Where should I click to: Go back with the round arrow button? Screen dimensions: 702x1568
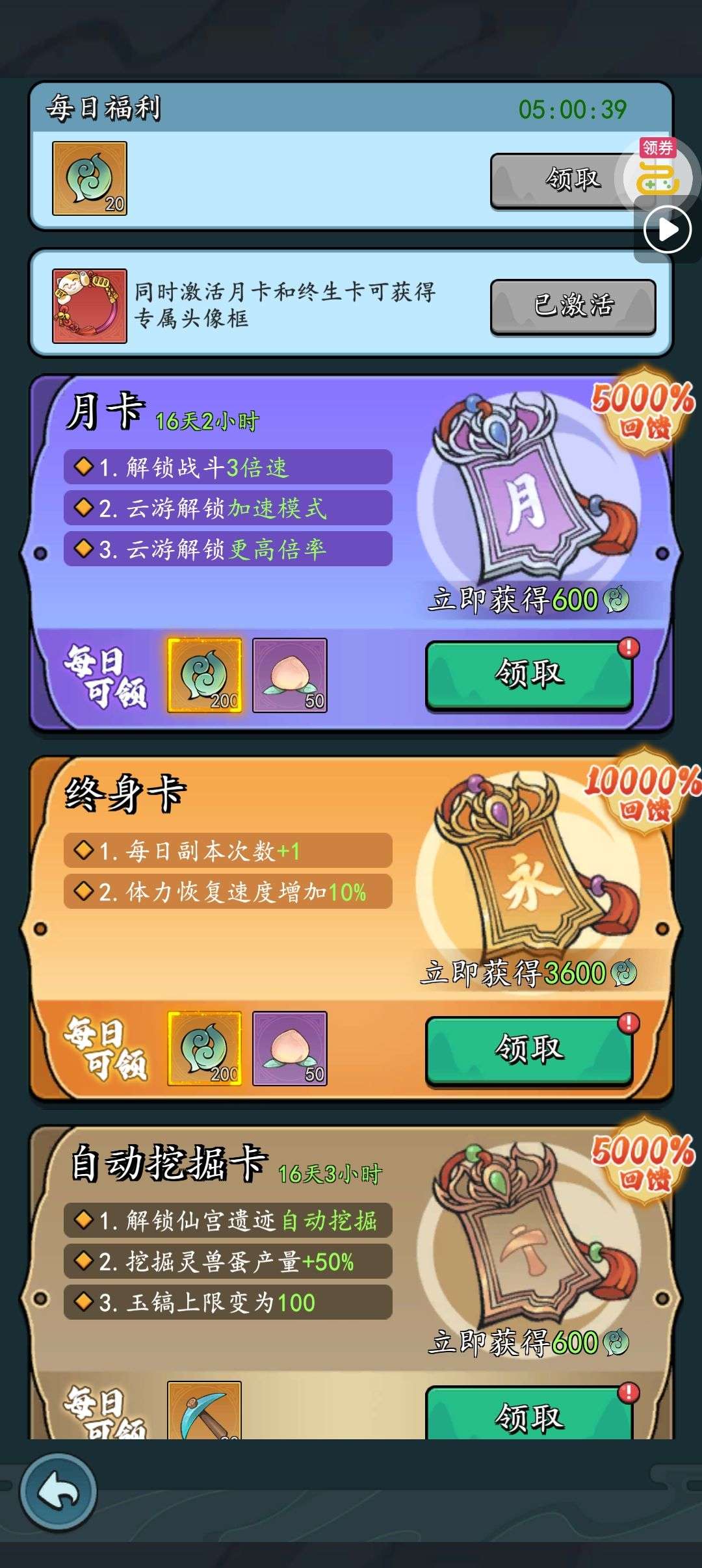click(x=58, y=1492)
